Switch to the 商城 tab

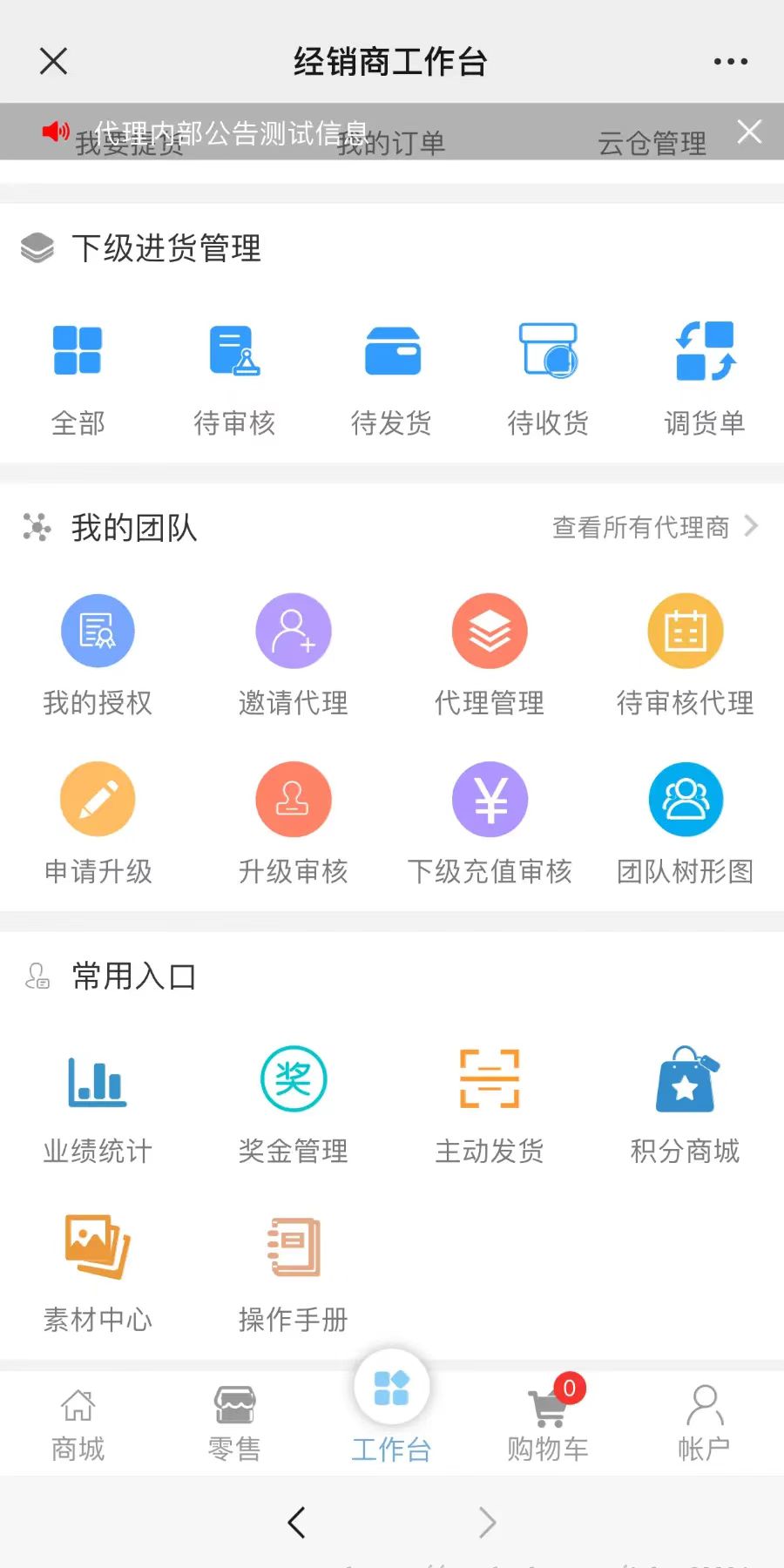pos(78,1424)
